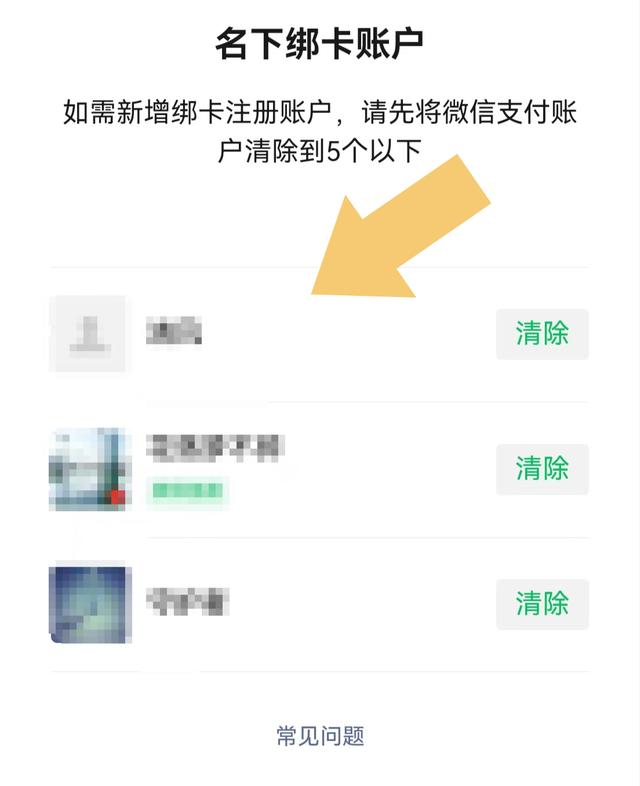This screenshot has width=640, height=786.
Task: Tap 清除 beside the dark blue avatar account
Action: tap(542, 603)
